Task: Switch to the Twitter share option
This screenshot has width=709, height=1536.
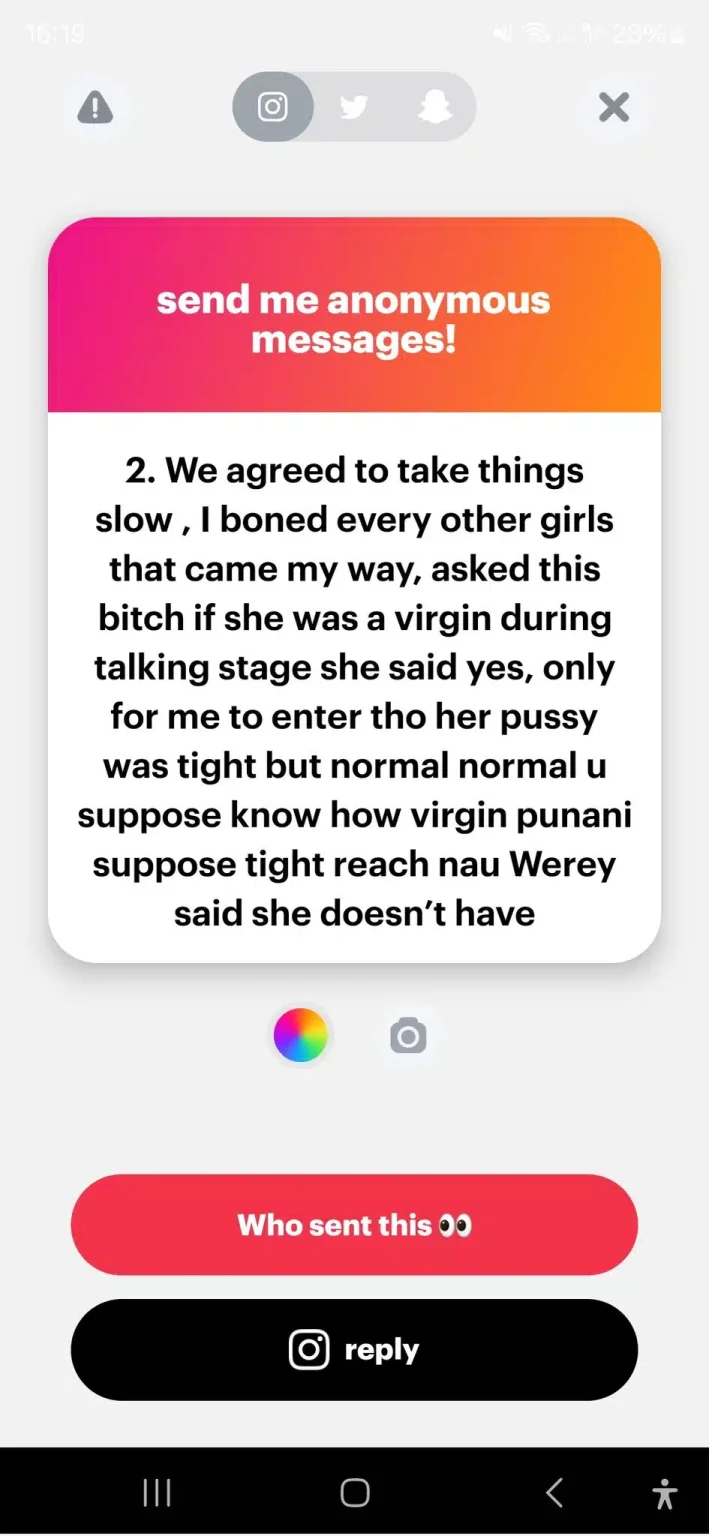Action: coord(354,107)
